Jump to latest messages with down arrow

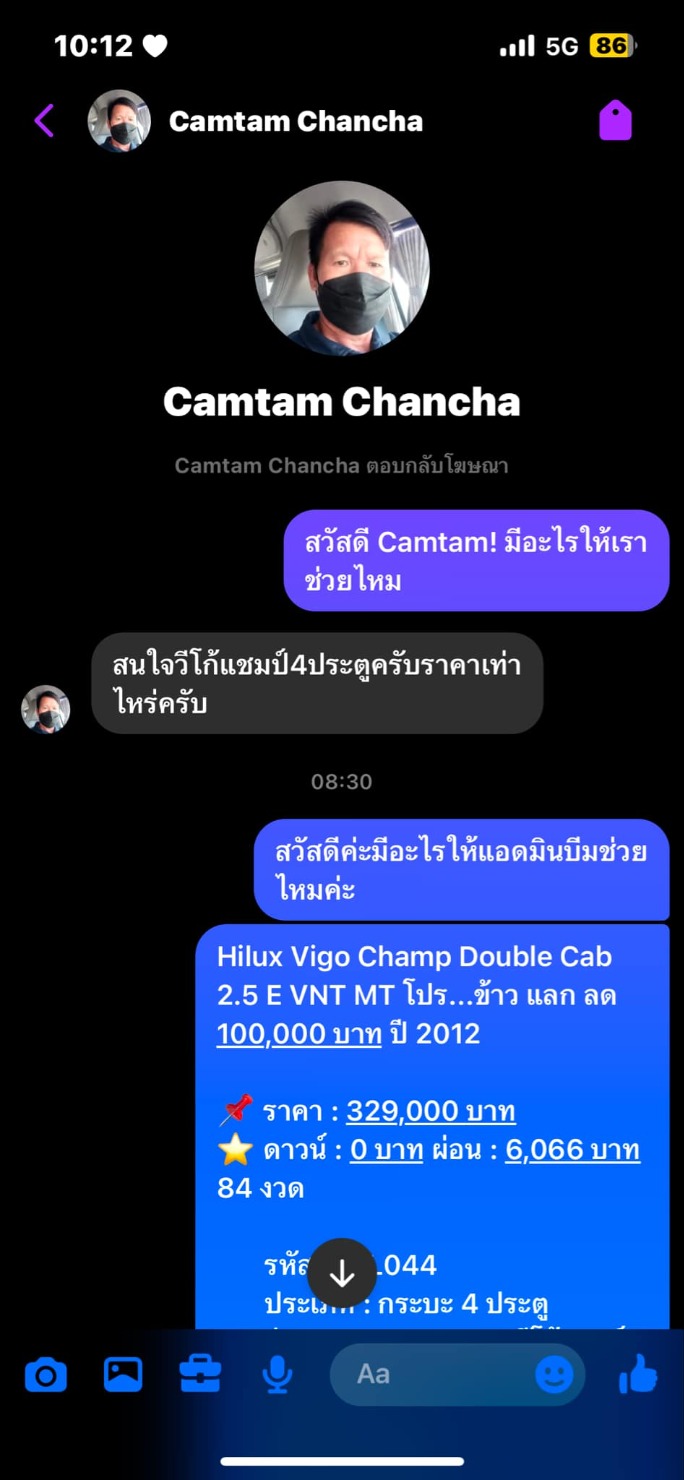342,1273
